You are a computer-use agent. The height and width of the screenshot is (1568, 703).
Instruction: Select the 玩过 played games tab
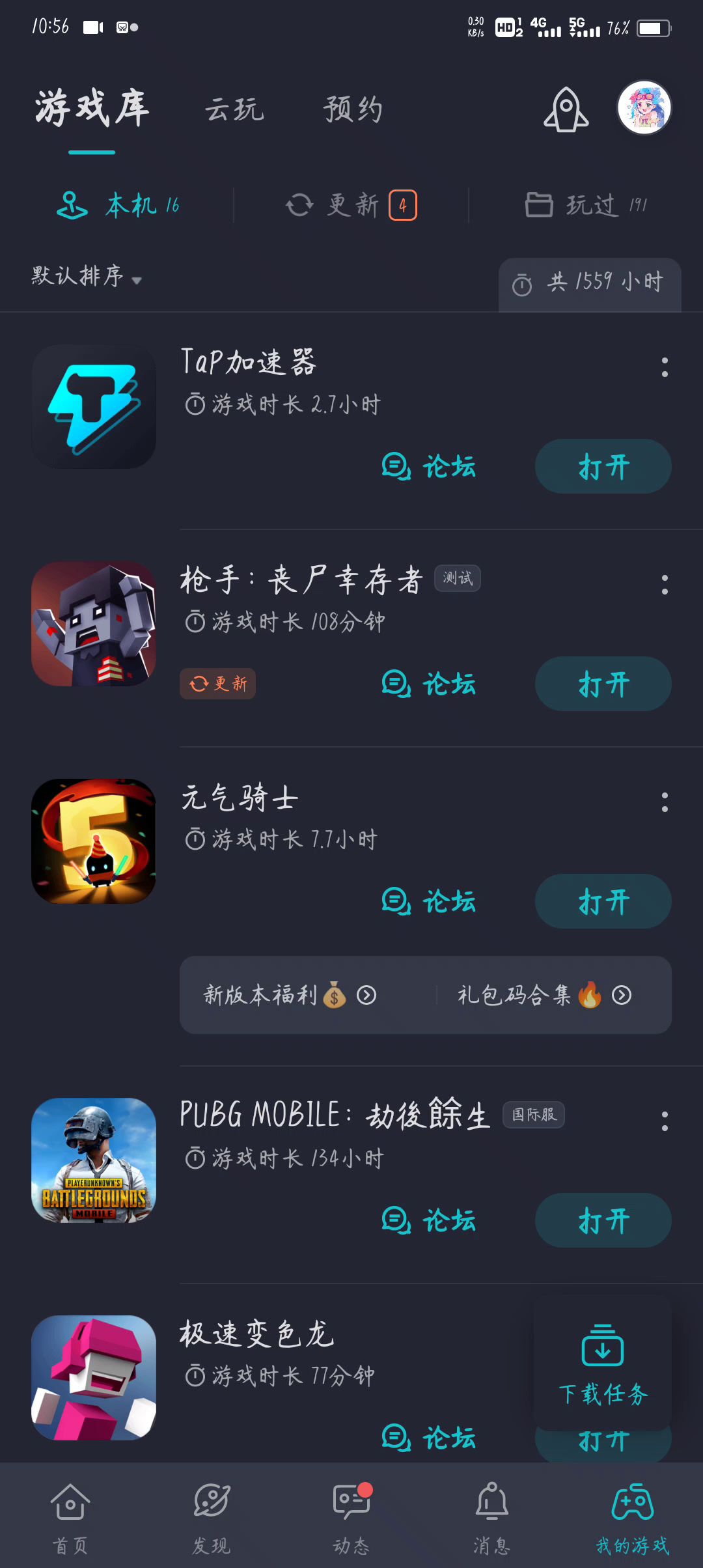(x=586, y=206)
